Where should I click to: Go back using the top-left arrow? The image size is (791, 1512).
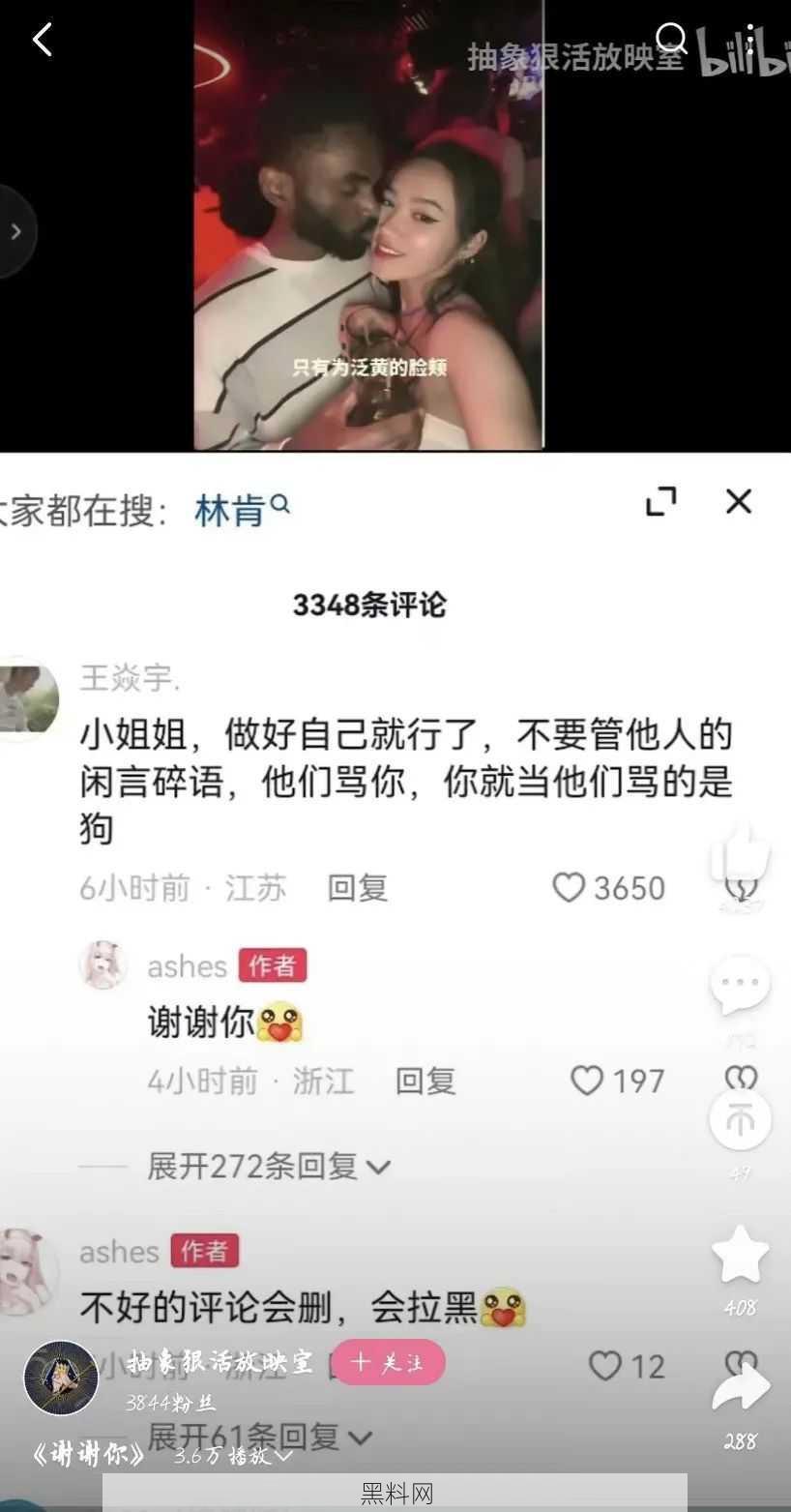pos(42,41)
